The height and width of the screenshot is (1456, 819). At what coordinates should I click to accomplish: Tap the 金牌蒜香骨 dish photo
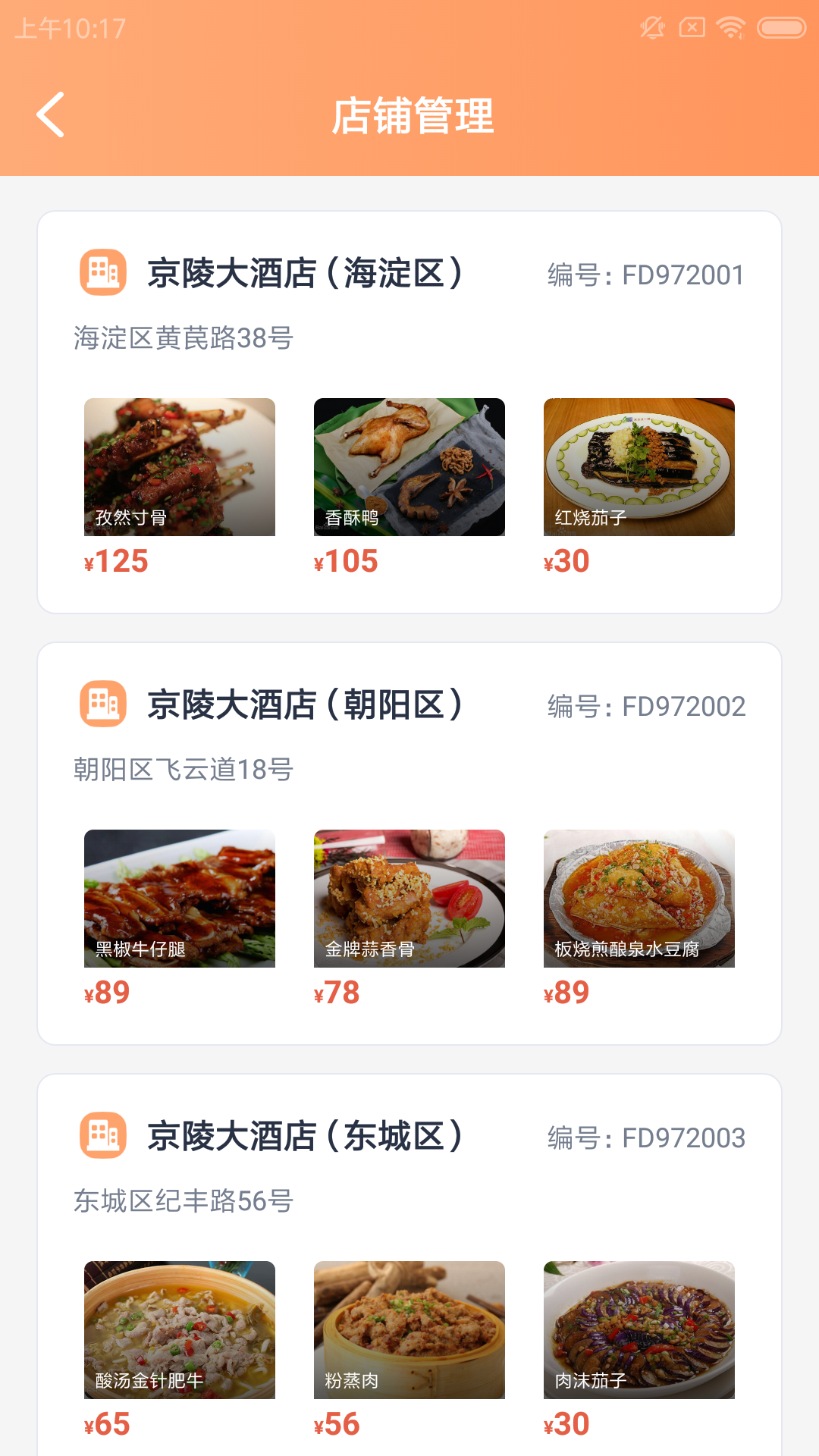[x=409, y=899]
